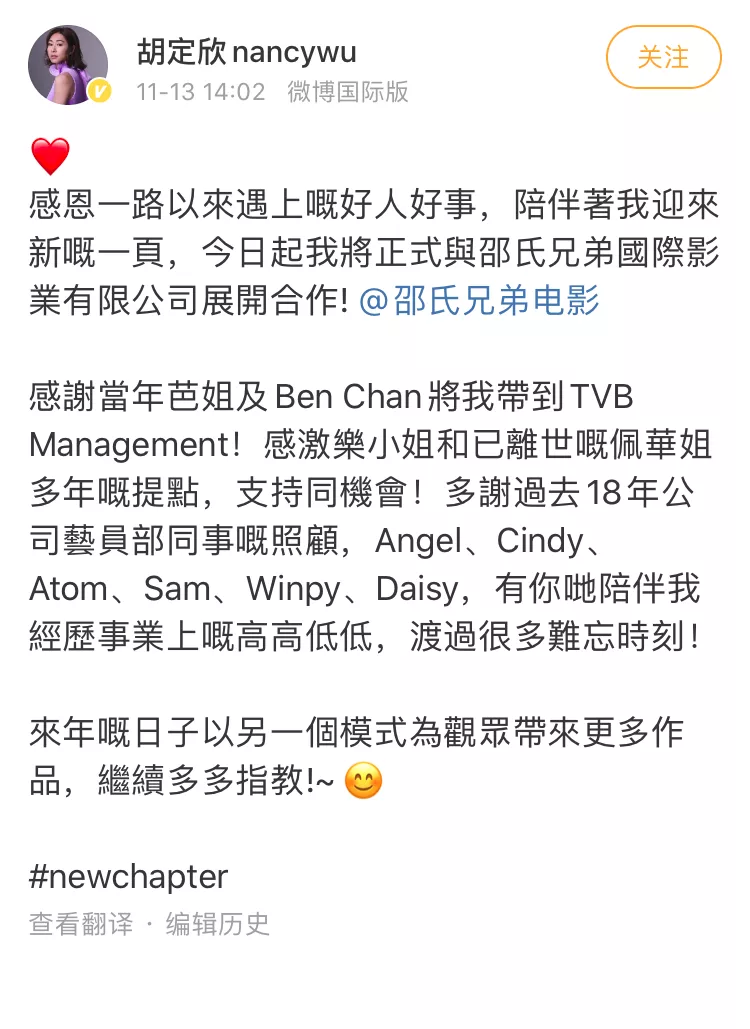Open the 胡定欣 nancywu username
This screenshot has width=750, height=1029.
(246, 51)
